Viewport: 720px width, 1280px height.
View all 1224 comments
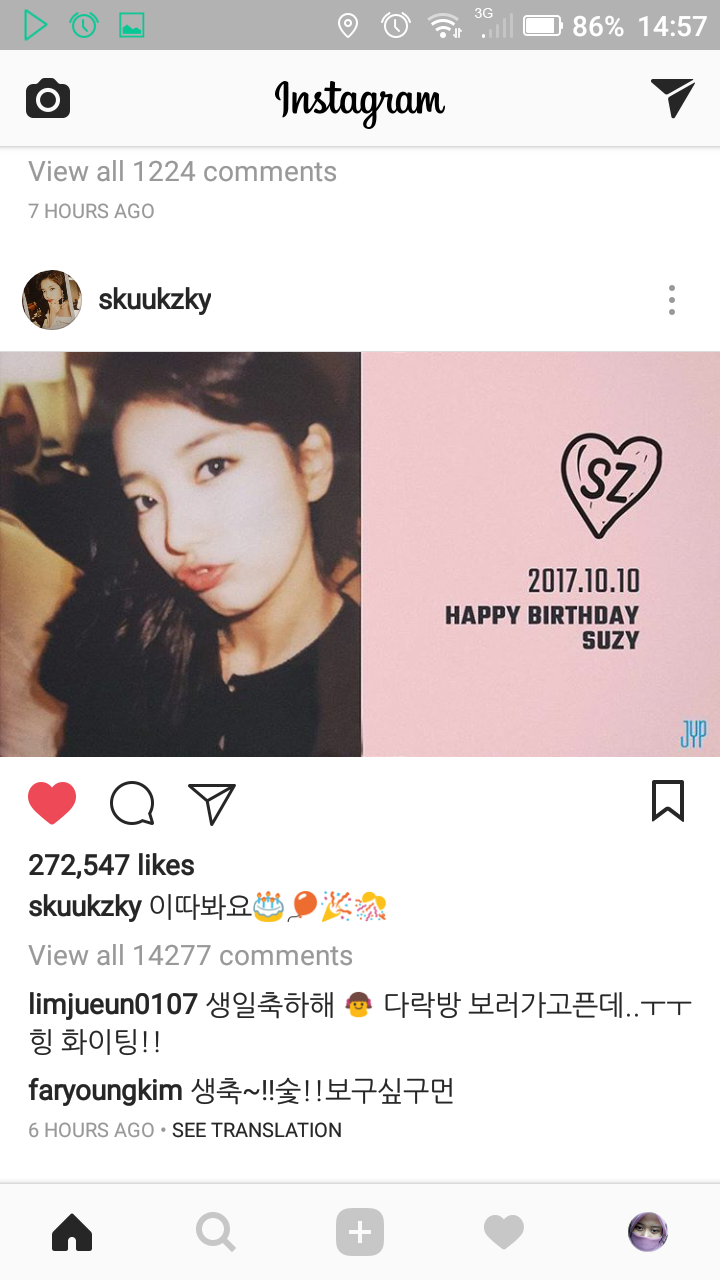click(x=182, y=172)
